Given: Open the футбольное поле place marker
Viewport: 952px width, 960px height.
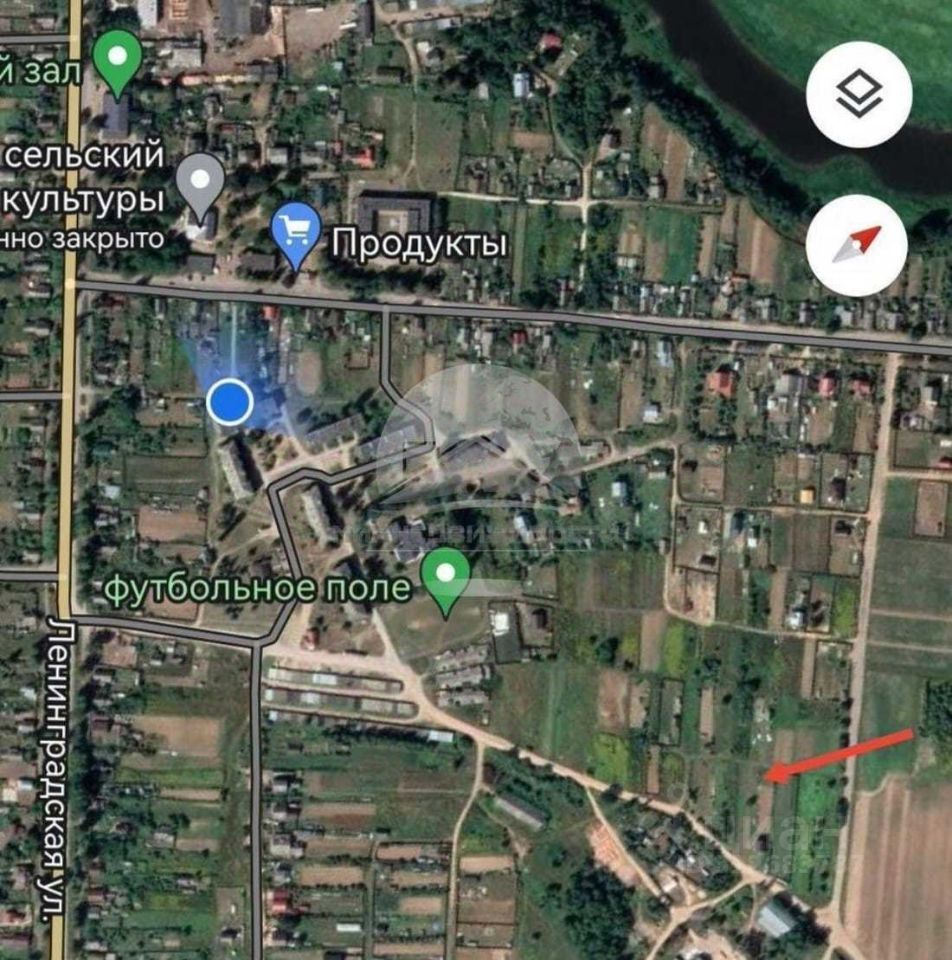Looking at the screenshot, I should [x=445, y=576].
